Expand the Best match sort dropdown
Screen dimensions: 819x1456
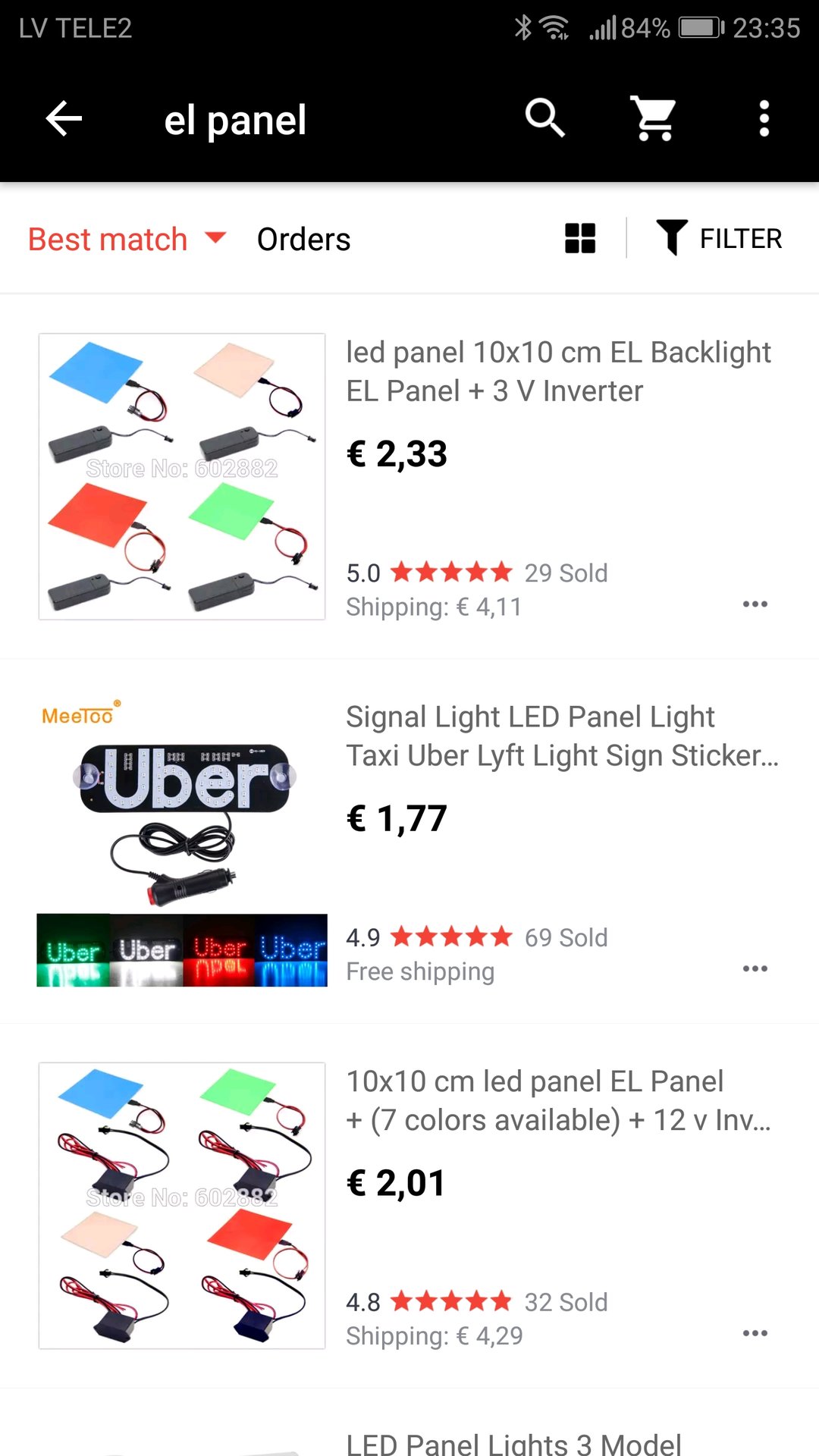127,239
